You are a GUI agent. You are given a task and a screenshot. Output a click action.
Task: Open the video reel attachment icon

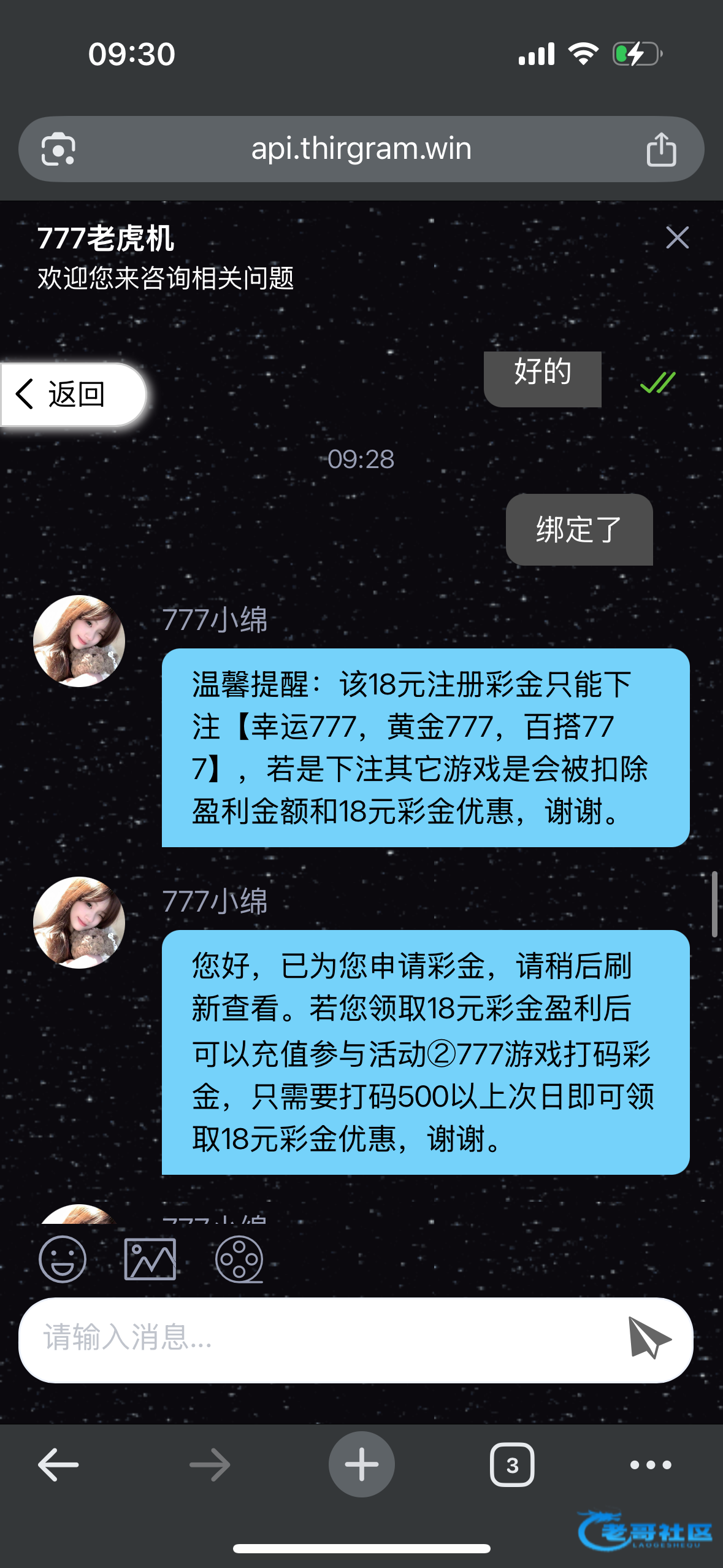pyautogui.click(x=239, y=1259)
